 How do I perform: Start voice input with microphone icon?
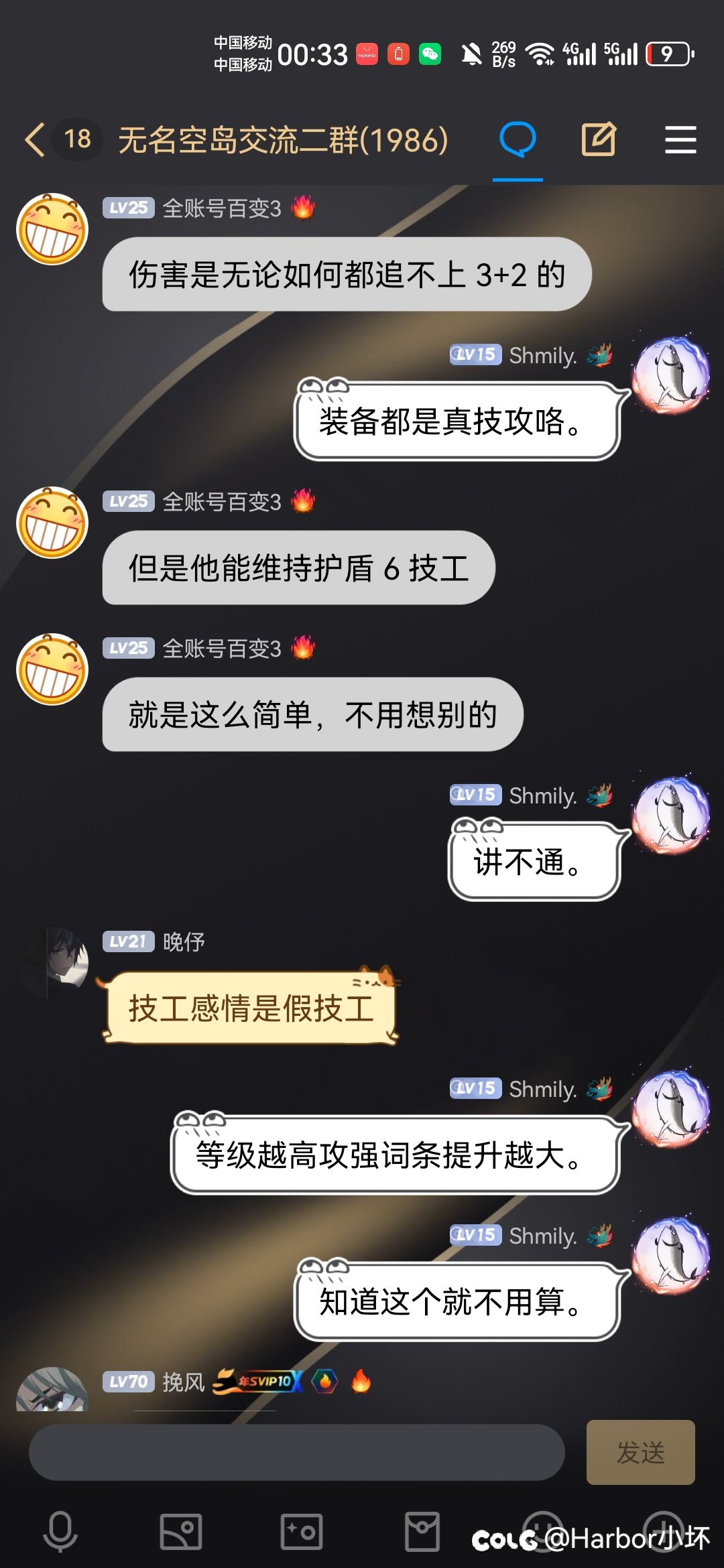coord(60,1531)
